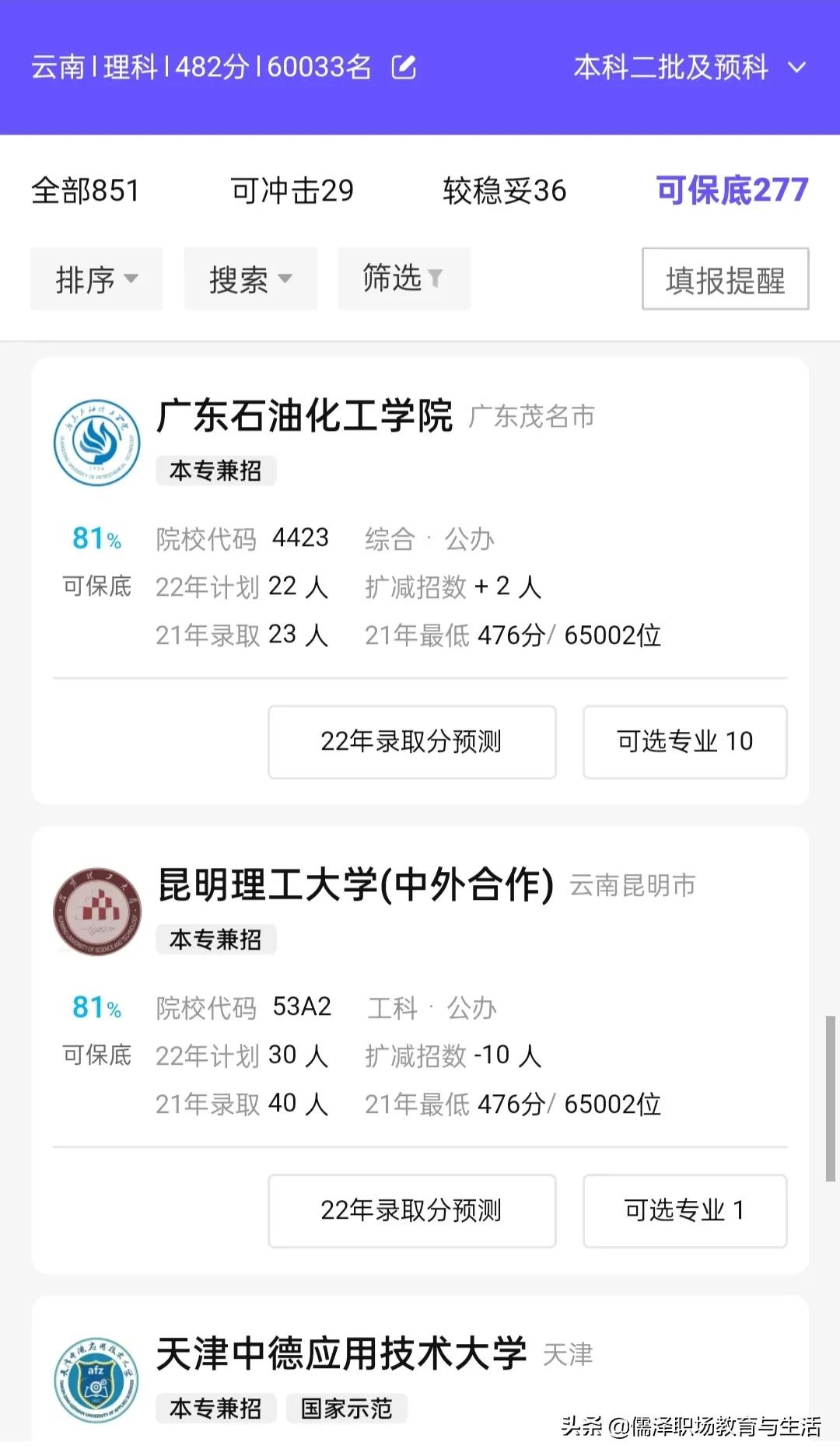Open the 搜索 search dropdown
This screenshot has width=840, height=1456.
[x=250, y=278]
